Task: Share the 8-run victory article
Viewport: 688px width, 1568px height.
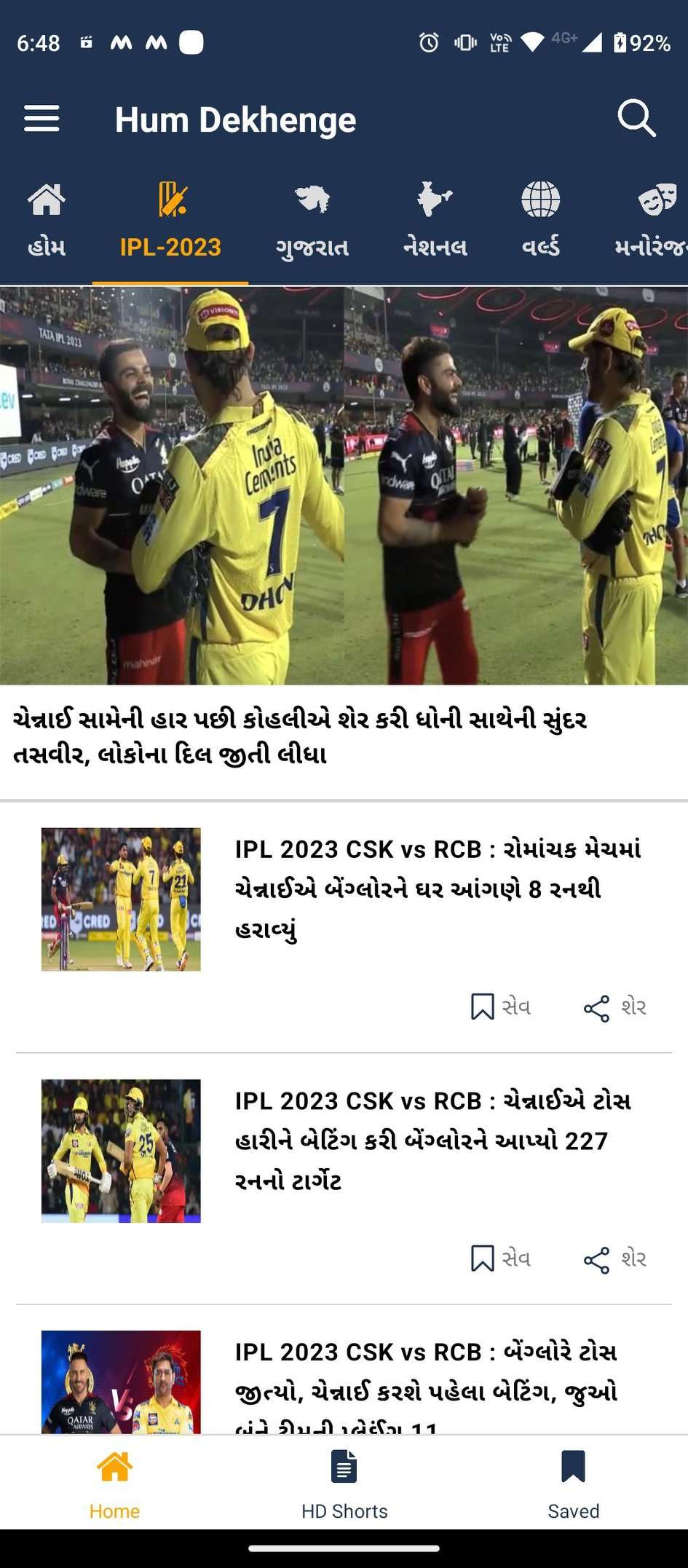Action: coord(615,1007)
